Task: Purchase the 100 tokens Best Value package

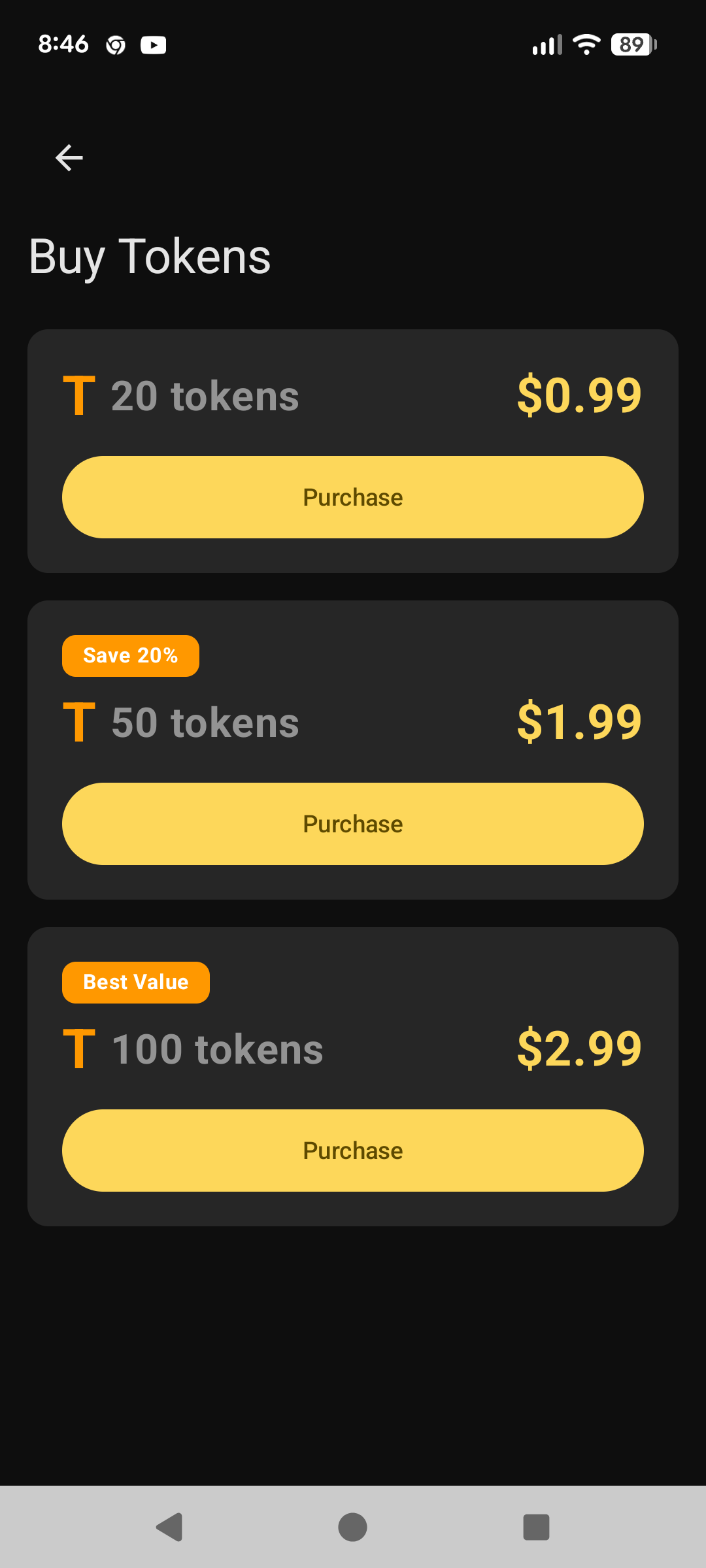Action: click(x=353, y=1151)
